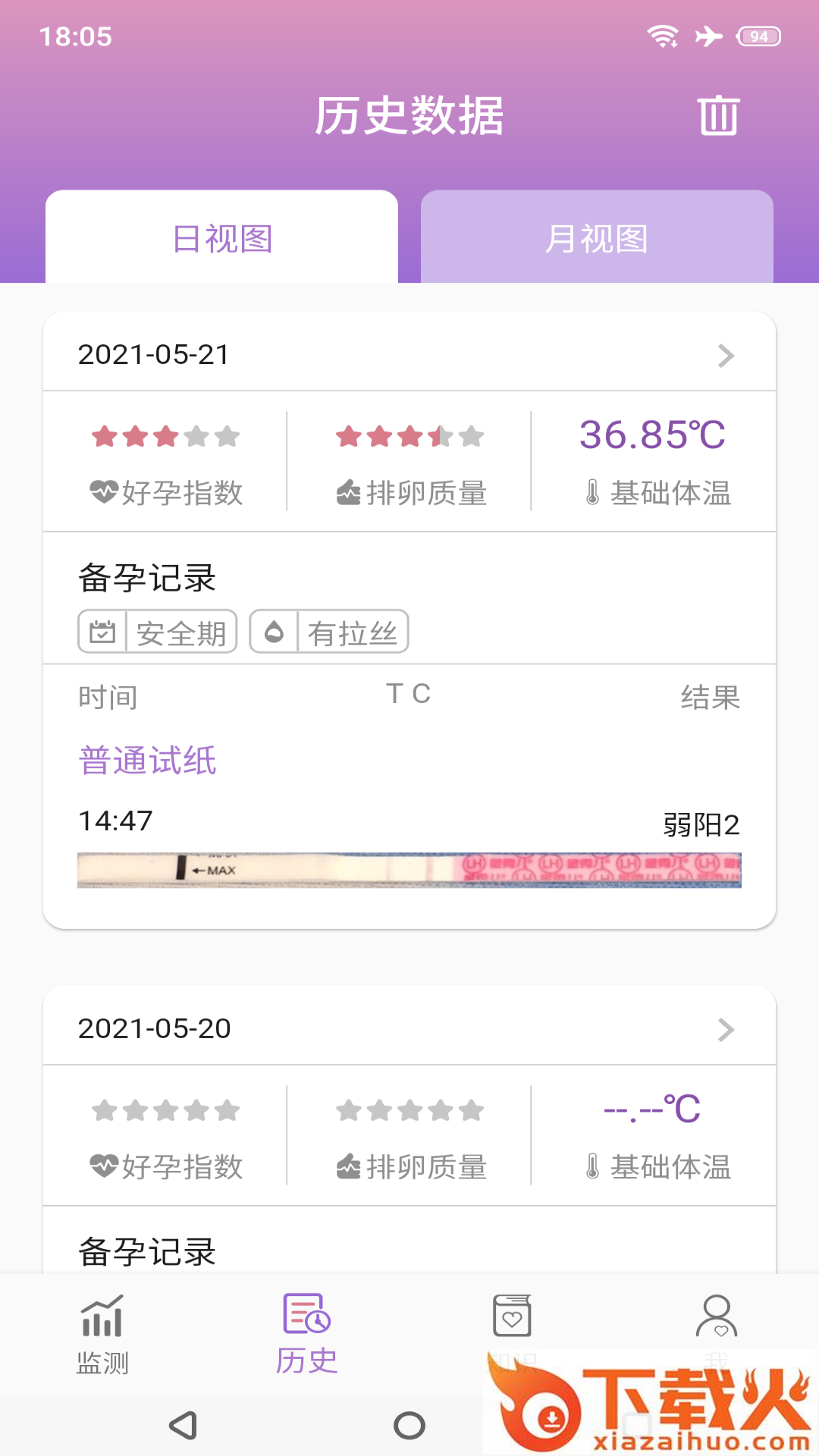Switch to 日视图 tab

tap(221, 238)
